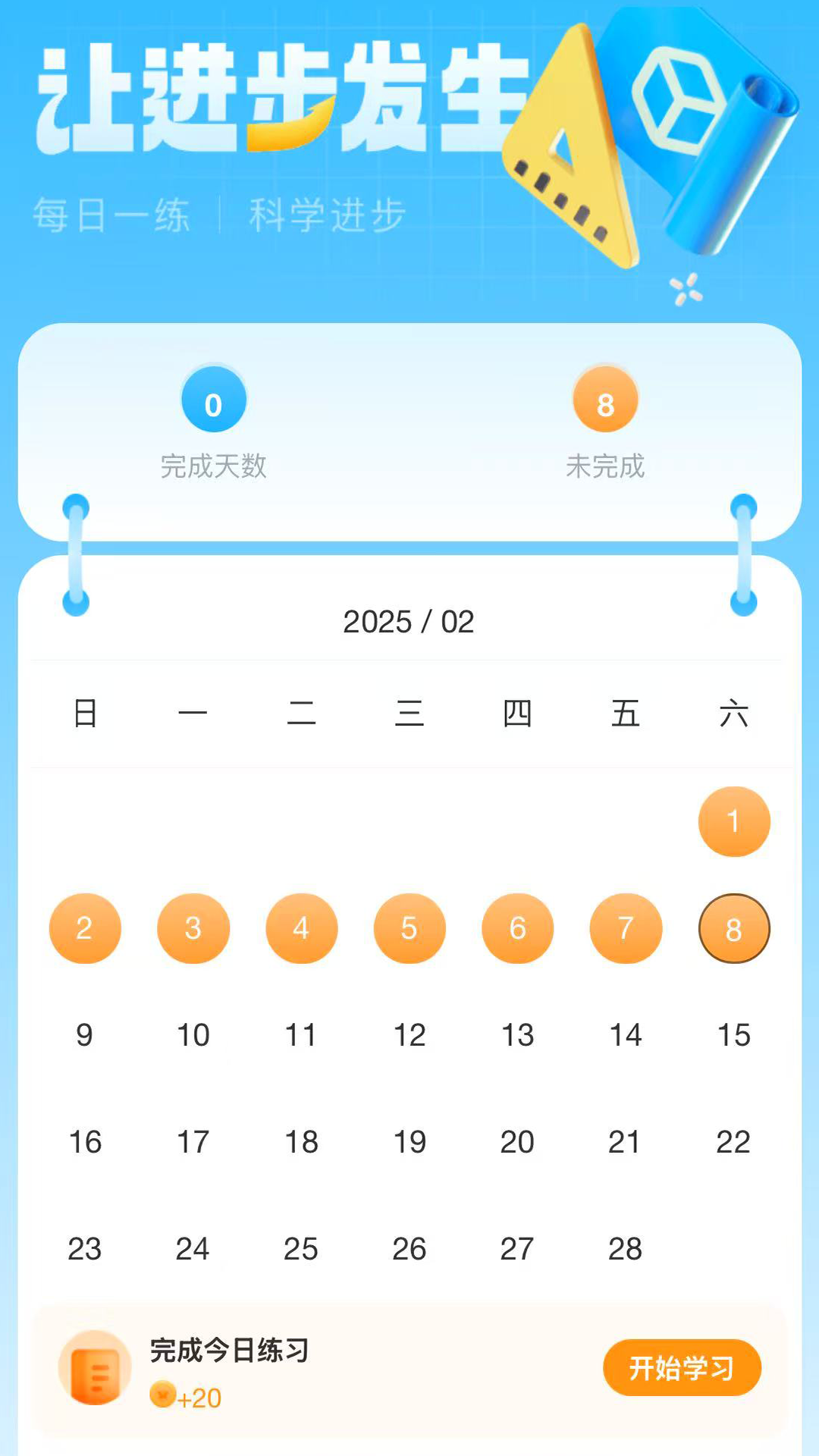Tap calendar date 4
This screenshot has width=819, height=1456.
(302, 928)
